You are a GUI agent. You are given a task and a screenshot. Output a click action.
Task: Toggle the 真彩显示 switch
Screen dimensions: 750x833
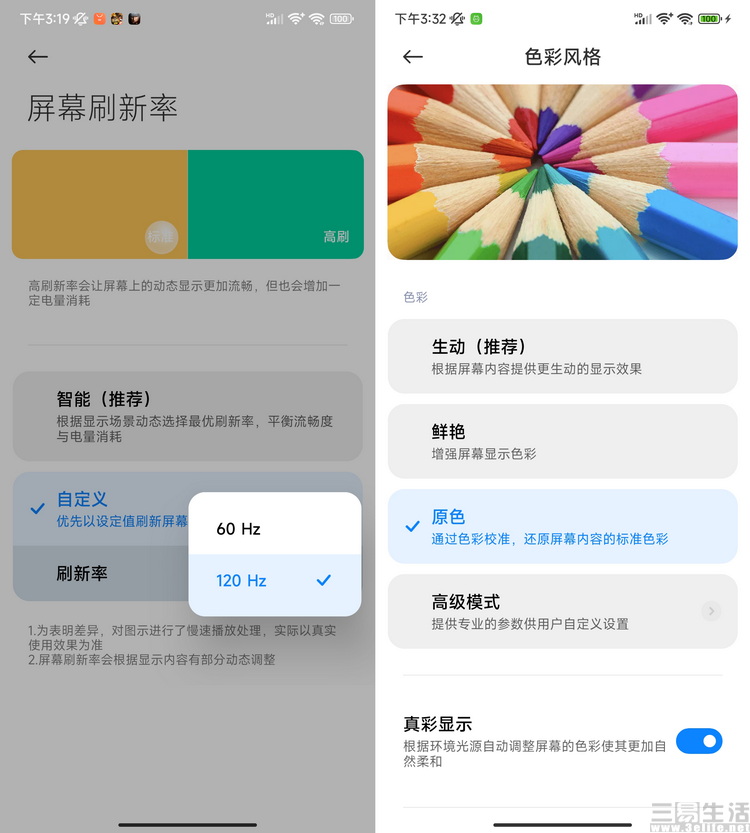(698, 741)
